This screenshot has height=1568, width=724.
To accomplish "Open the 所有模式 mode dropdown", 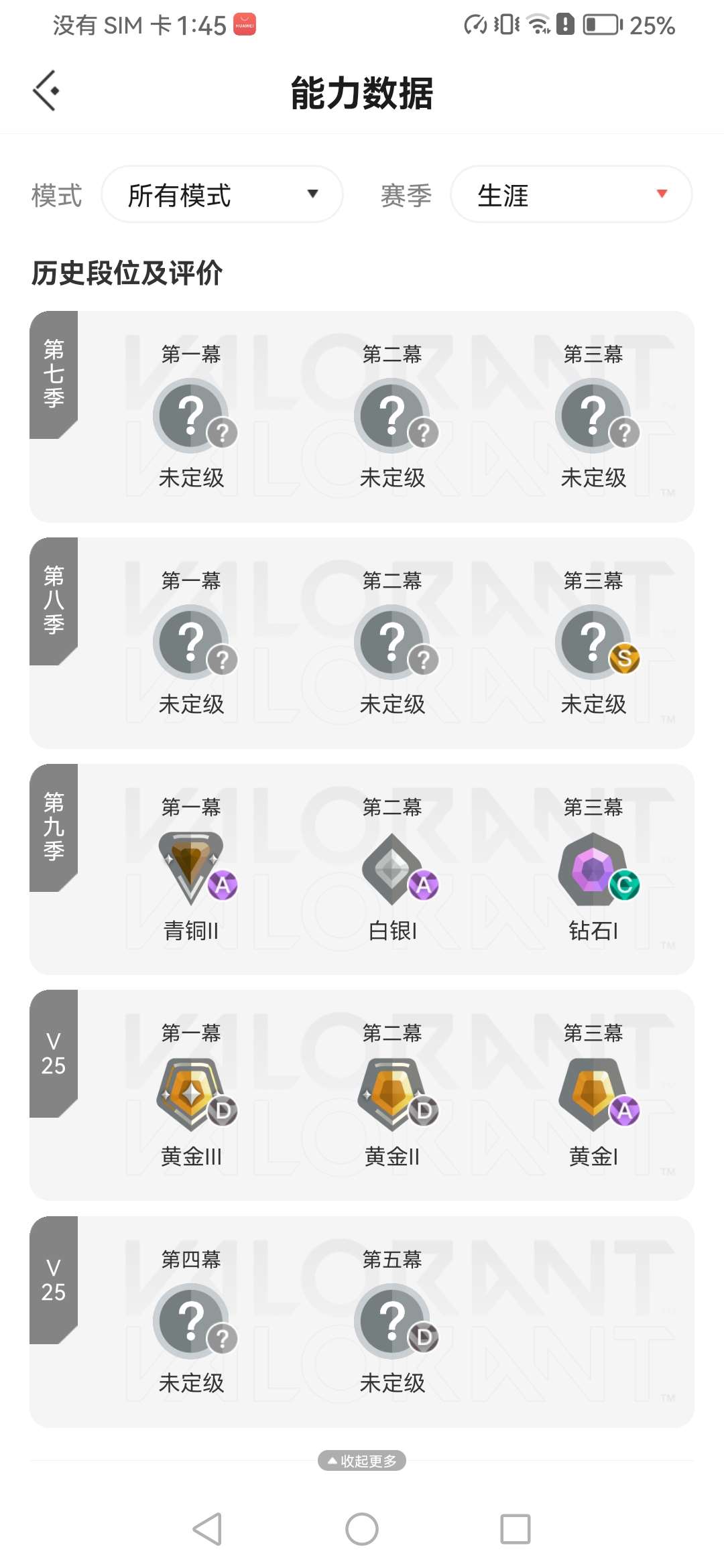I will pyautogui.click(x=222, y=194).
